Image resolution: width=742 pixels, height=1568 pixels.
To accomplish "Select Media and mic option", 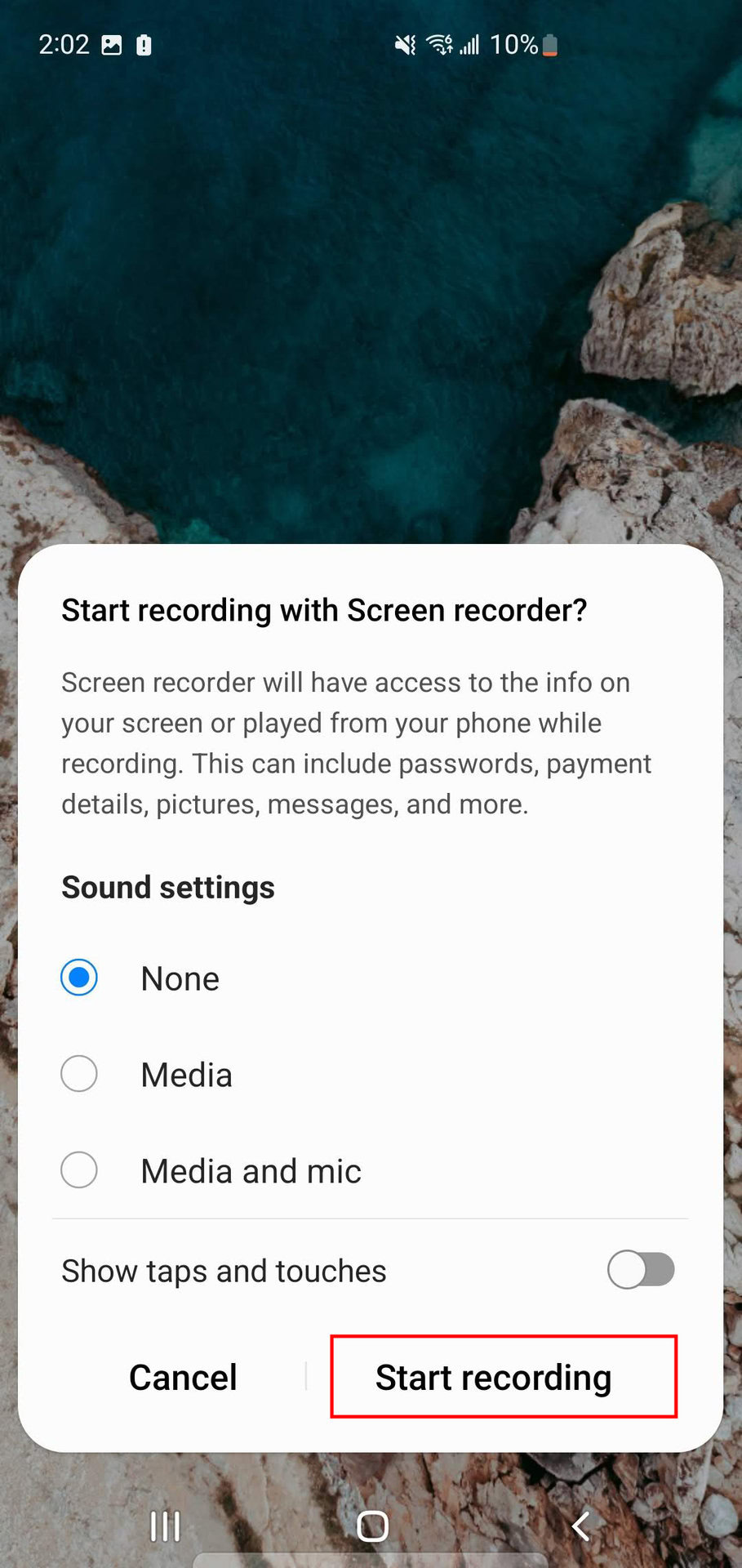I will point(79,1170).
